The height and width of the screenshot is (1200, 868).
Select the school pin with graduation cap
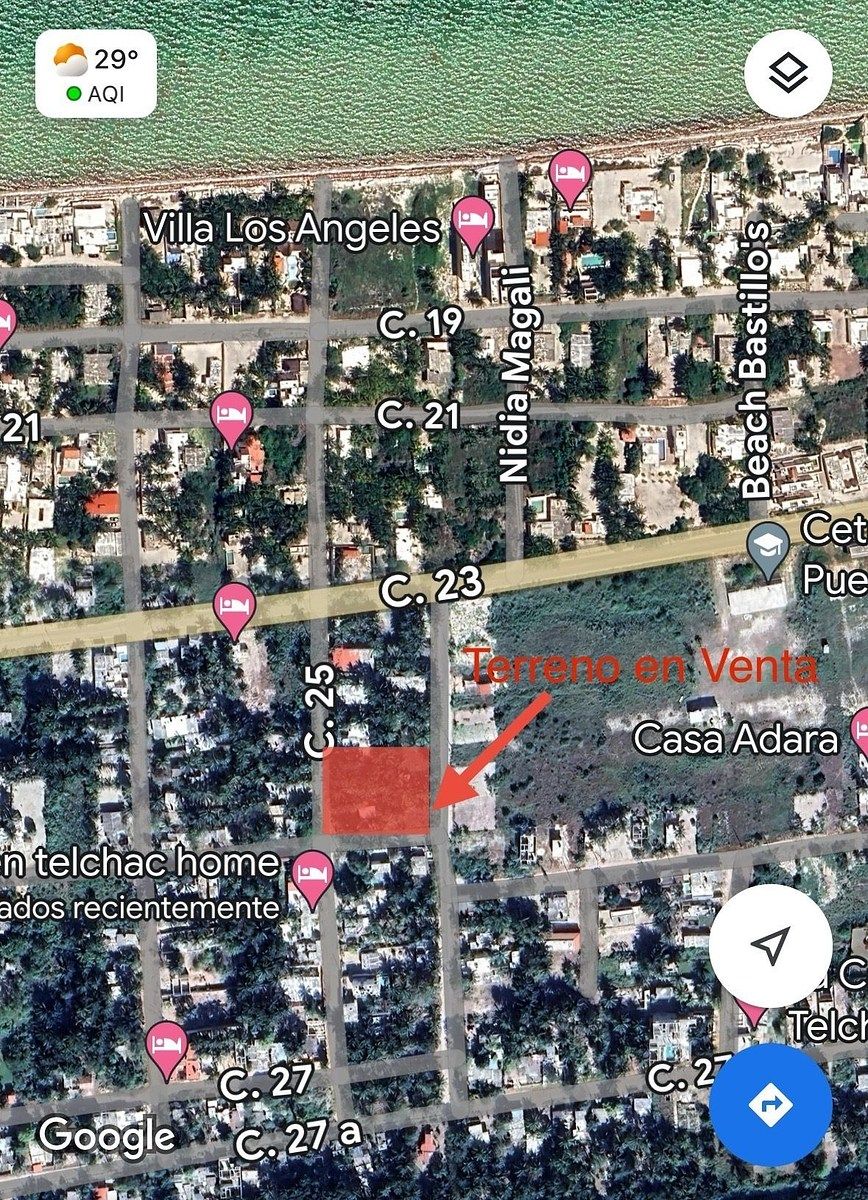click(x=768, y=547)
